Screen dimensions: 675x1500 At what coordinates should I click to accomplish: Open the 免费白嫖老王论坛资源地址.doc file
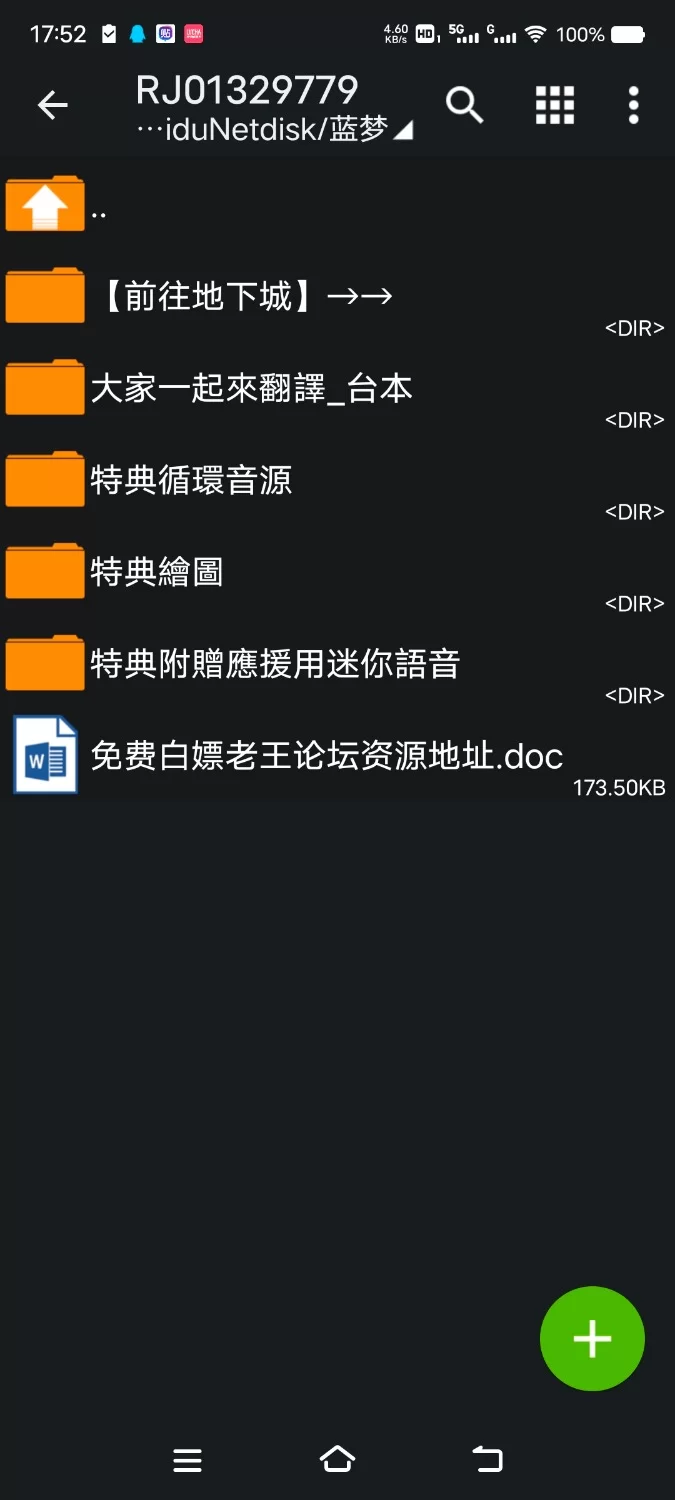326,756
